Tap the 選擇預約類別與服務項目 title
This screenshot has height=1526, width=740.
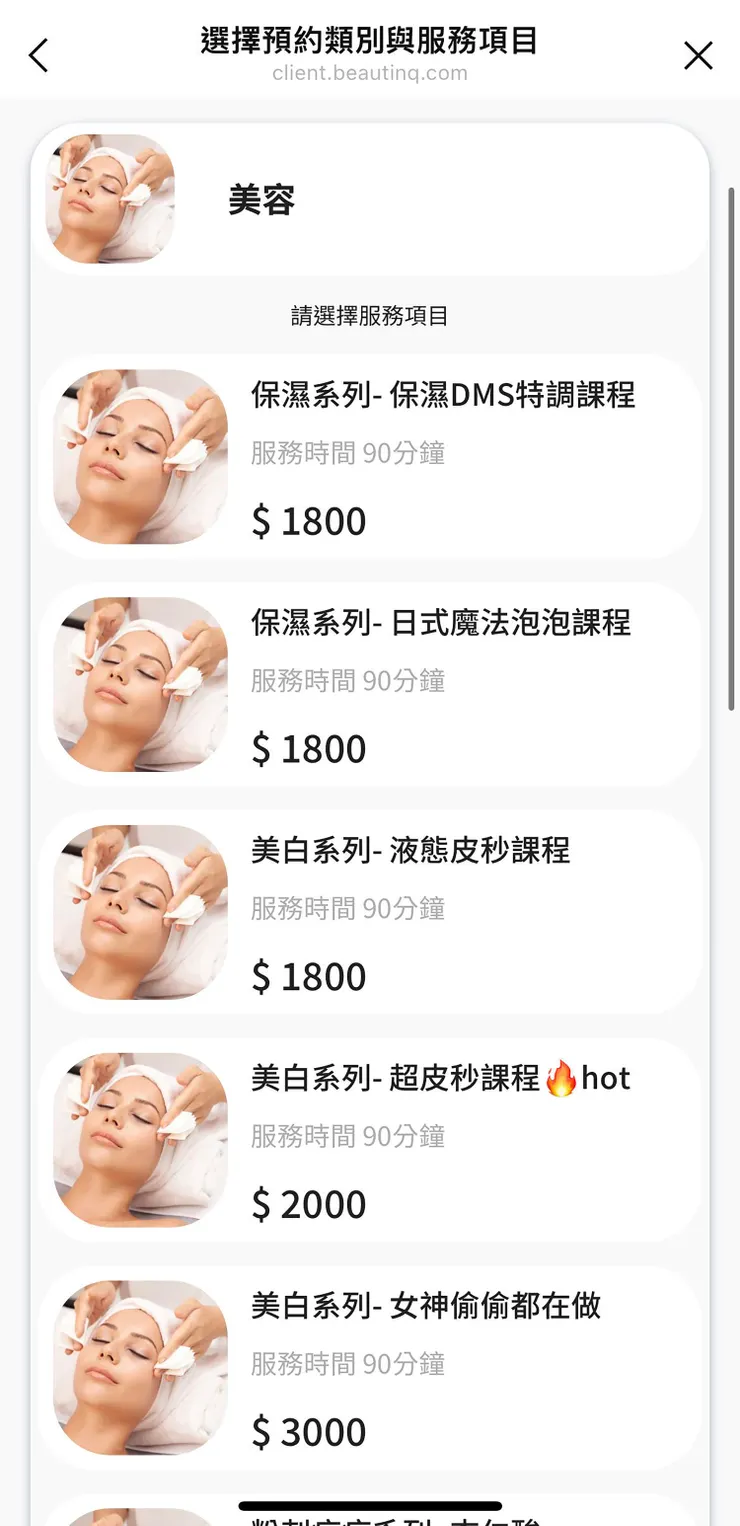[x=370, y=42]
